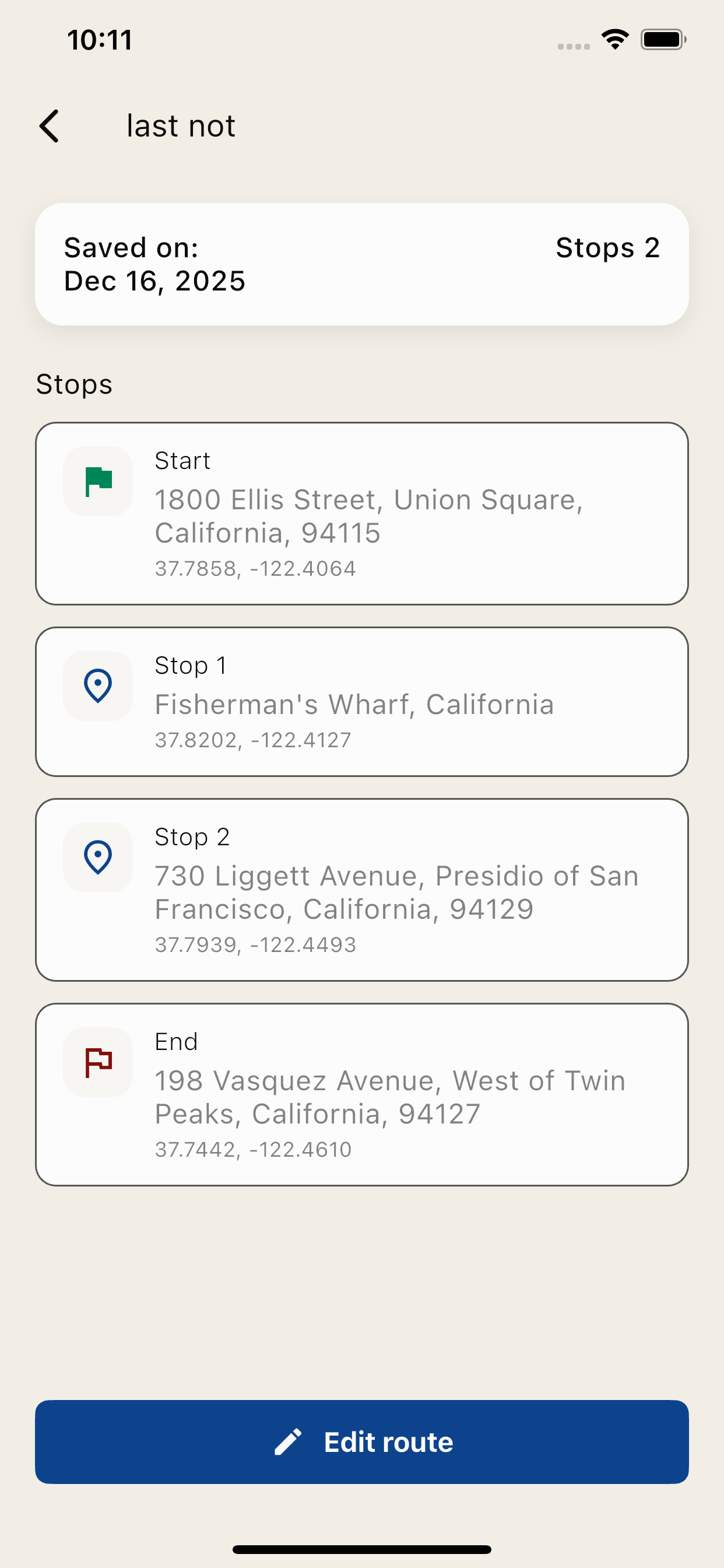This screenshot has width=724, height=1568.
Task: Select the Fisherman's Wharf stop card
Action: (x=362, y=701)
